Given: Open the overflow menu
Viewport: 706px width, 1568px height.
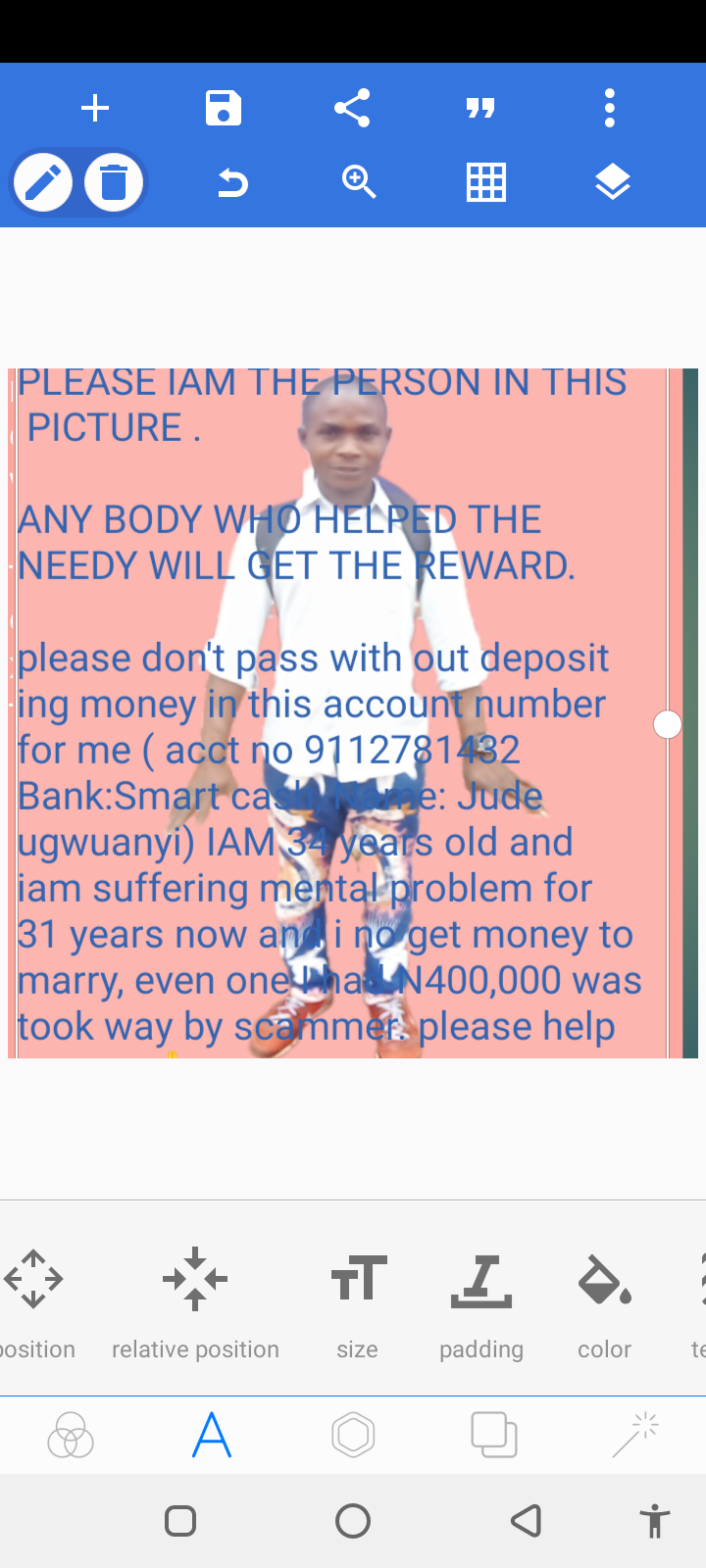Looking at the screenshot, I should (x=609, y=108).
